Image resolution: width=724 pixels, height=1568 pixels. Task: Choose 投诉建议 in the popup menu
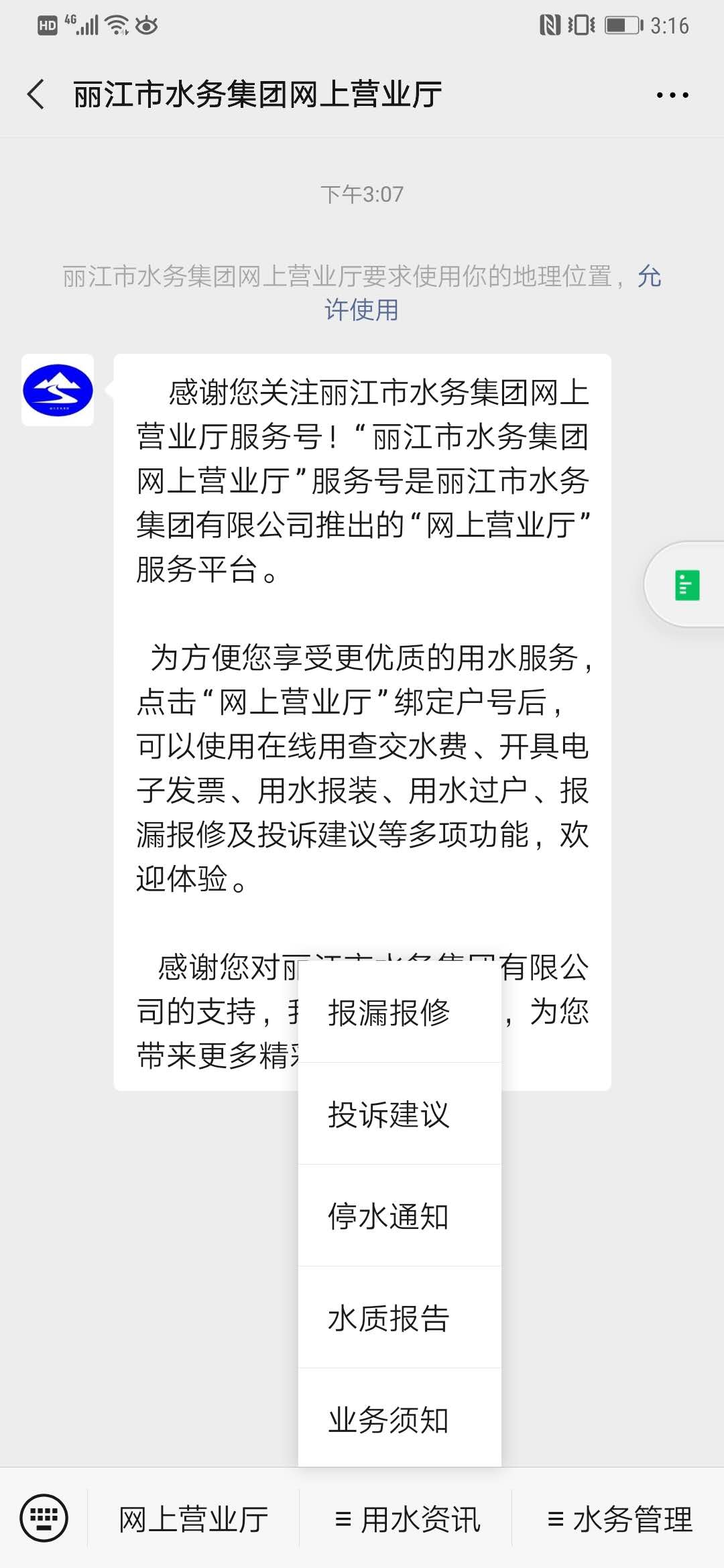point(400,1114)
